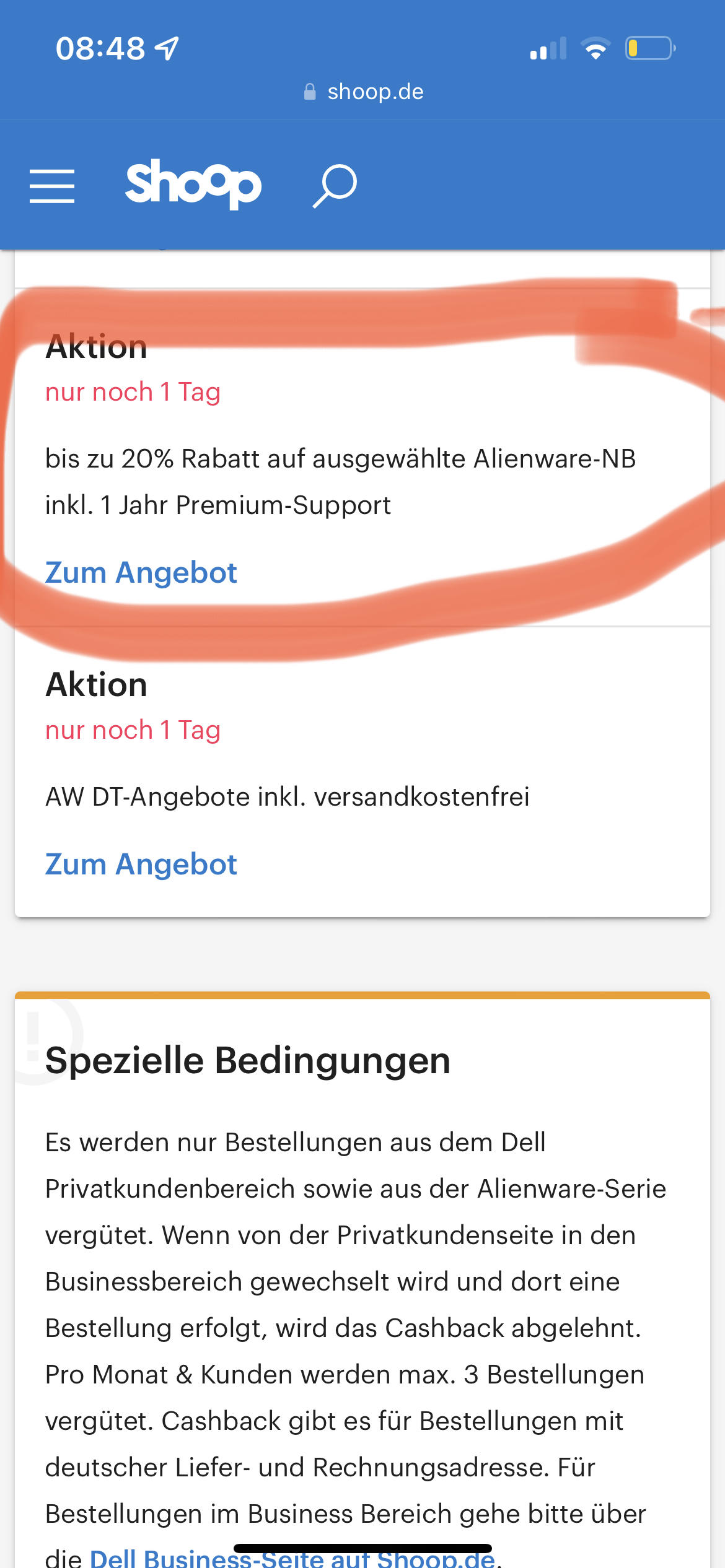Open Zum Angebot for AW DT-Angebote

141,864
